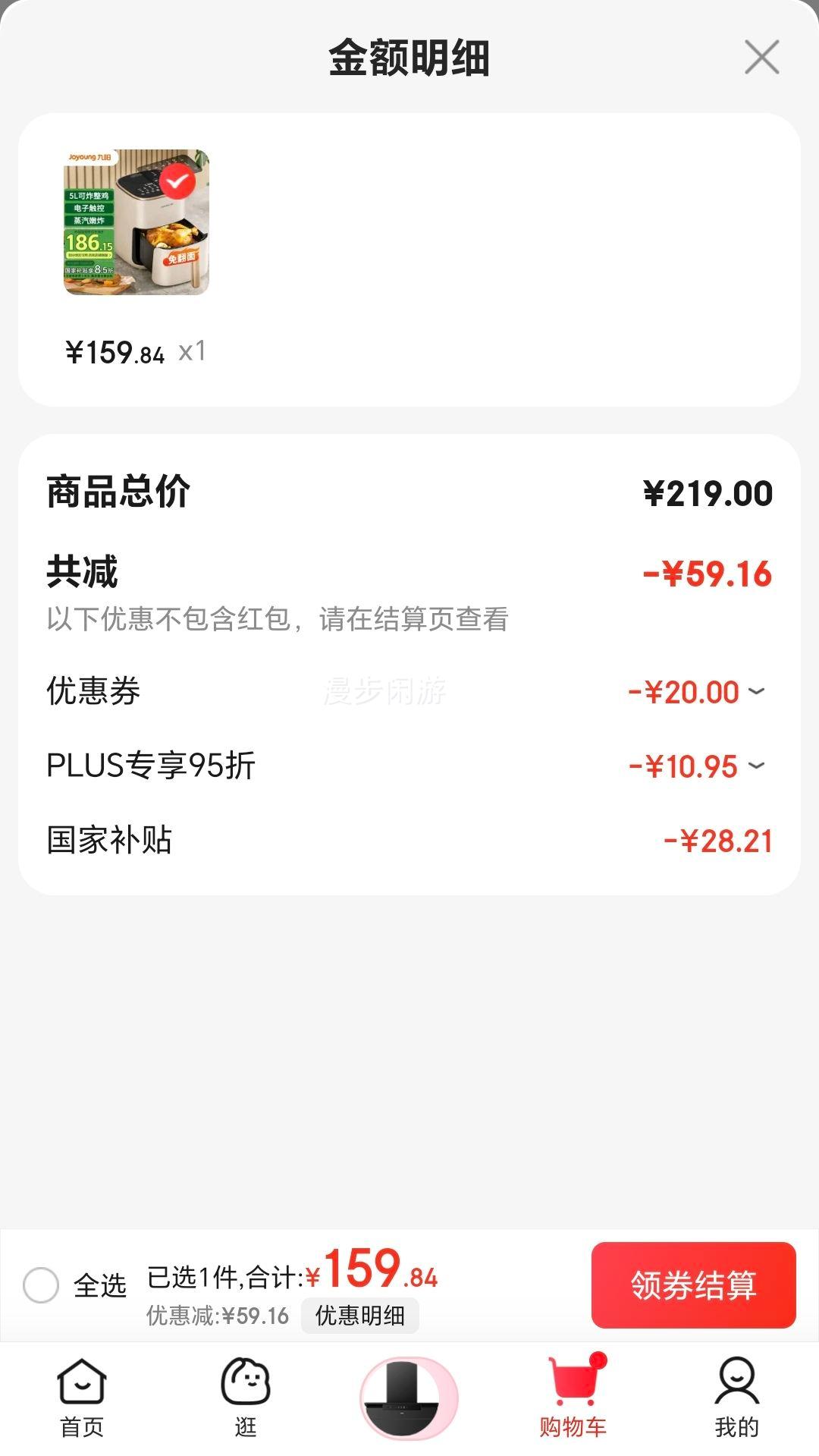
Task: Proceed with 领券结算 checkout
Action: pyautogui.click(x=693, y=1285)
